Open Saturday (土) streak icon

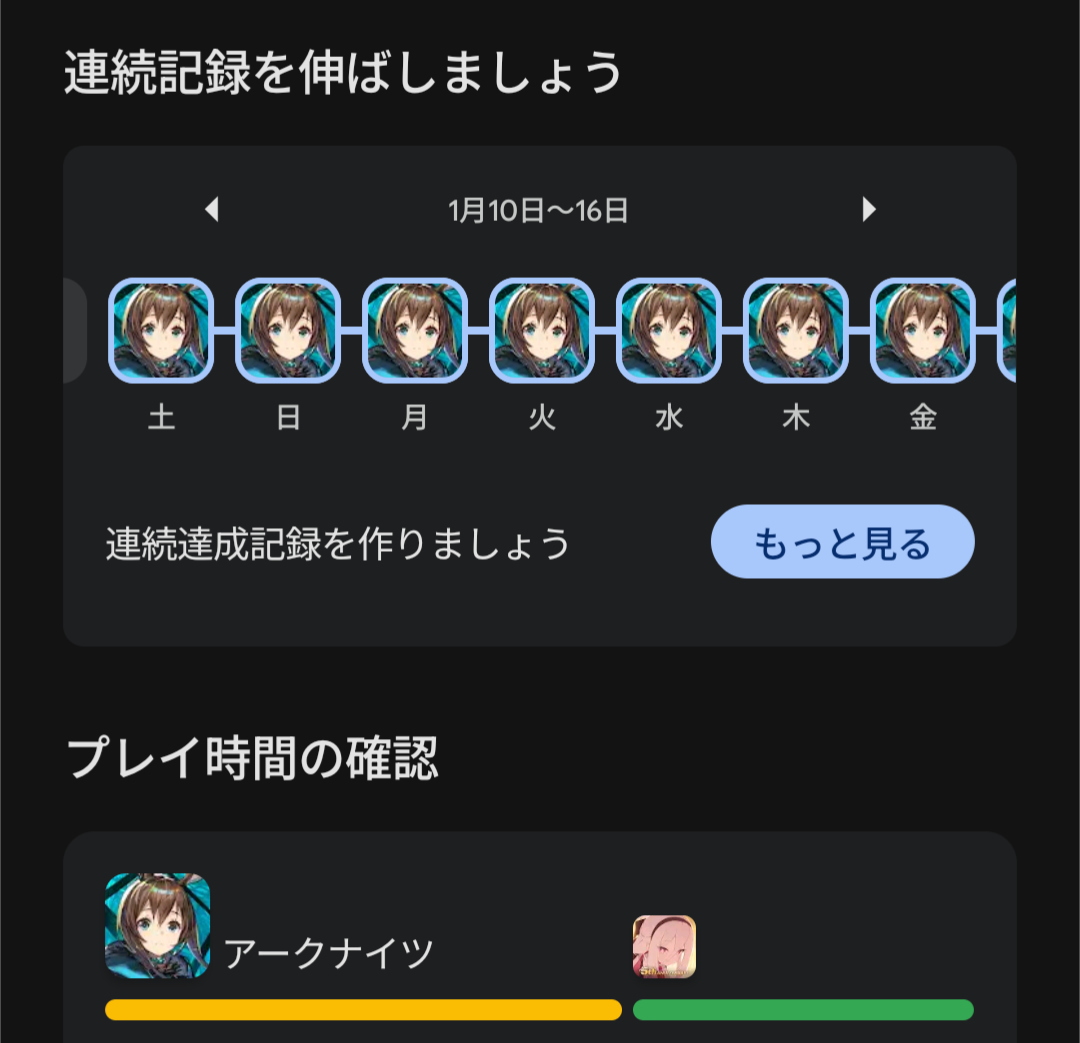(x=161, y=331)
